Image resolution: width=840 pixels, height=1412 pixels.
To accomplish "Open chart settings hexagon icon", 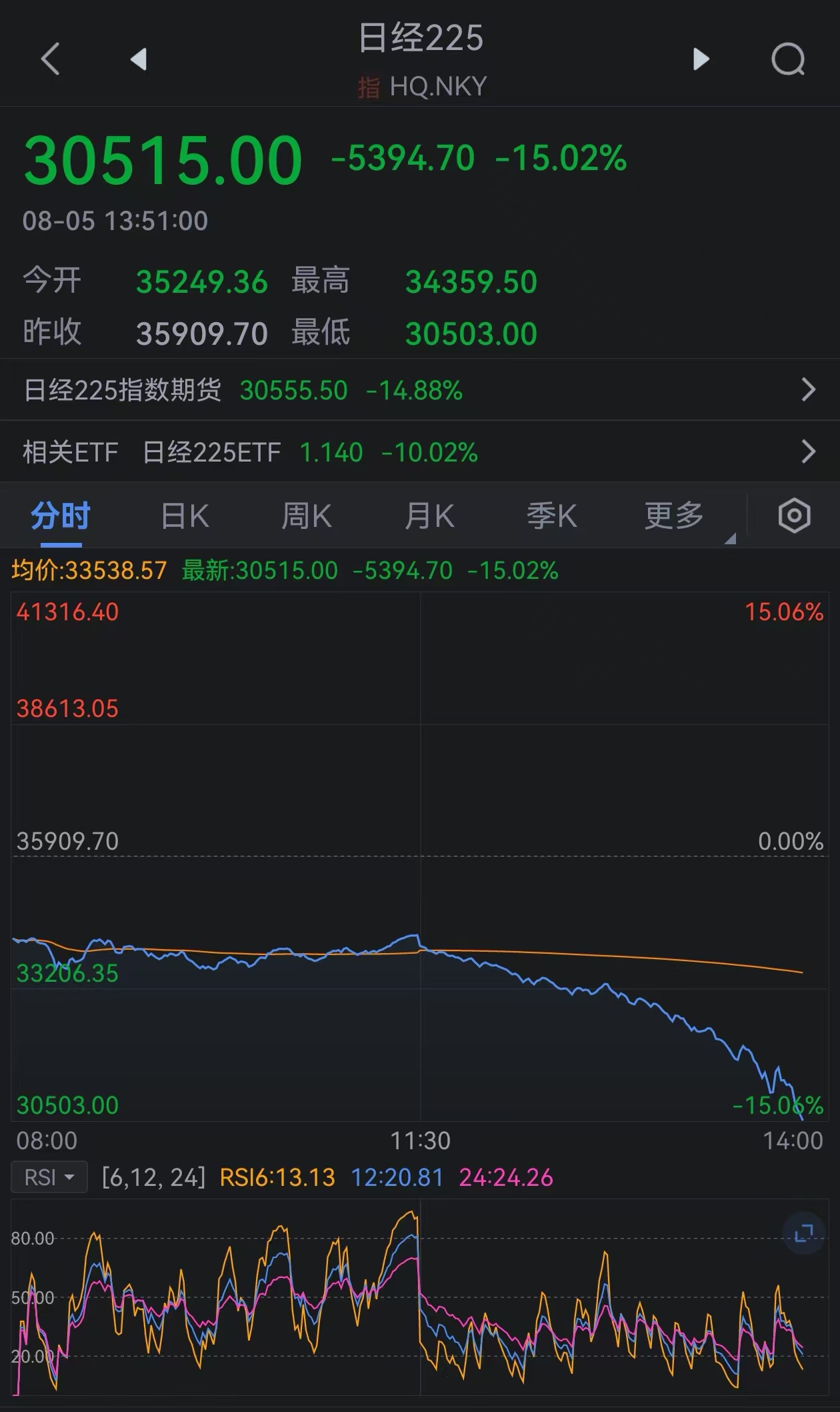I will 794,516.
